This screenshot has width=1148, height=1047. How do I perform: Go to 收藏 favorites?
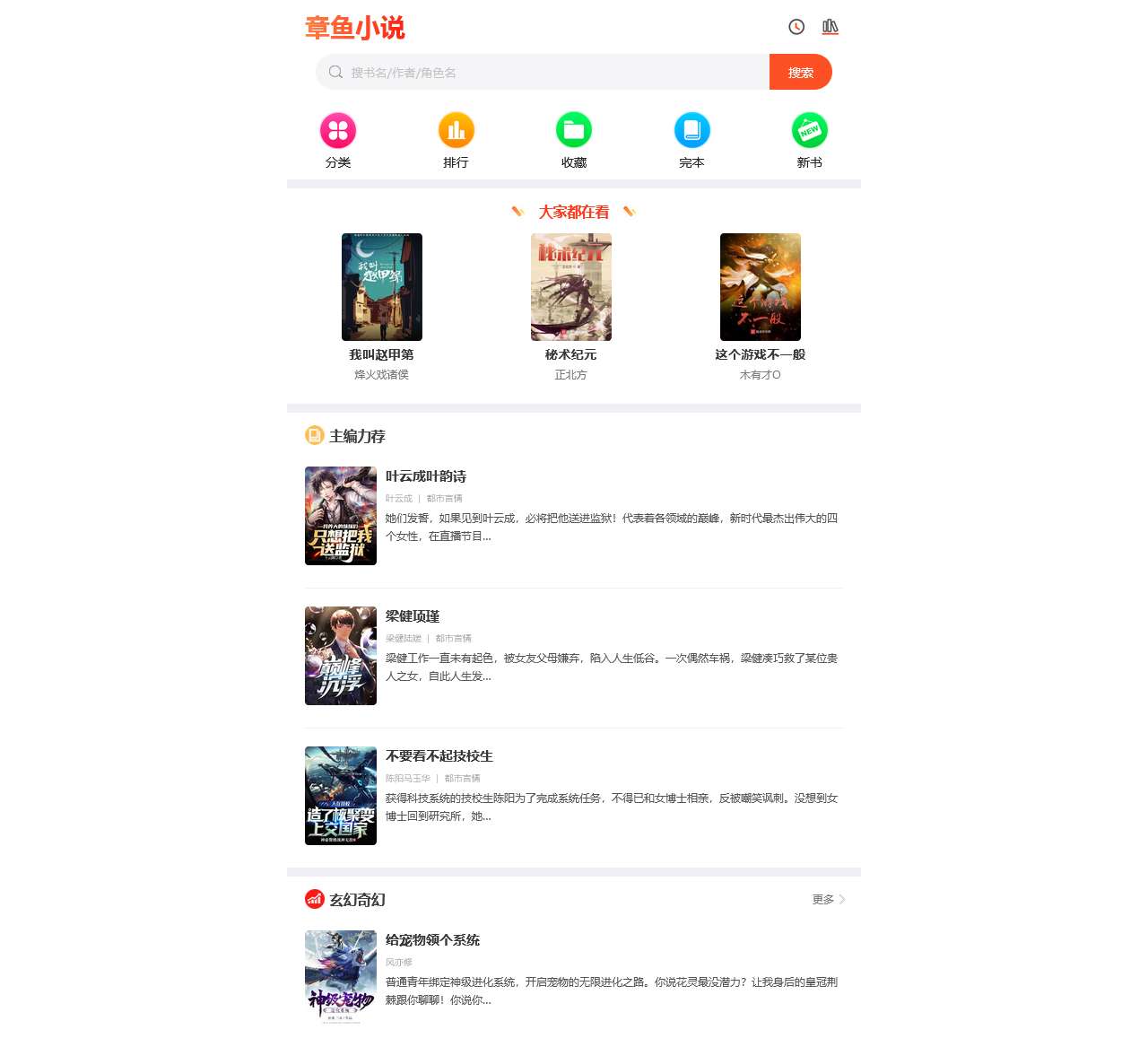tap(574, 141)
